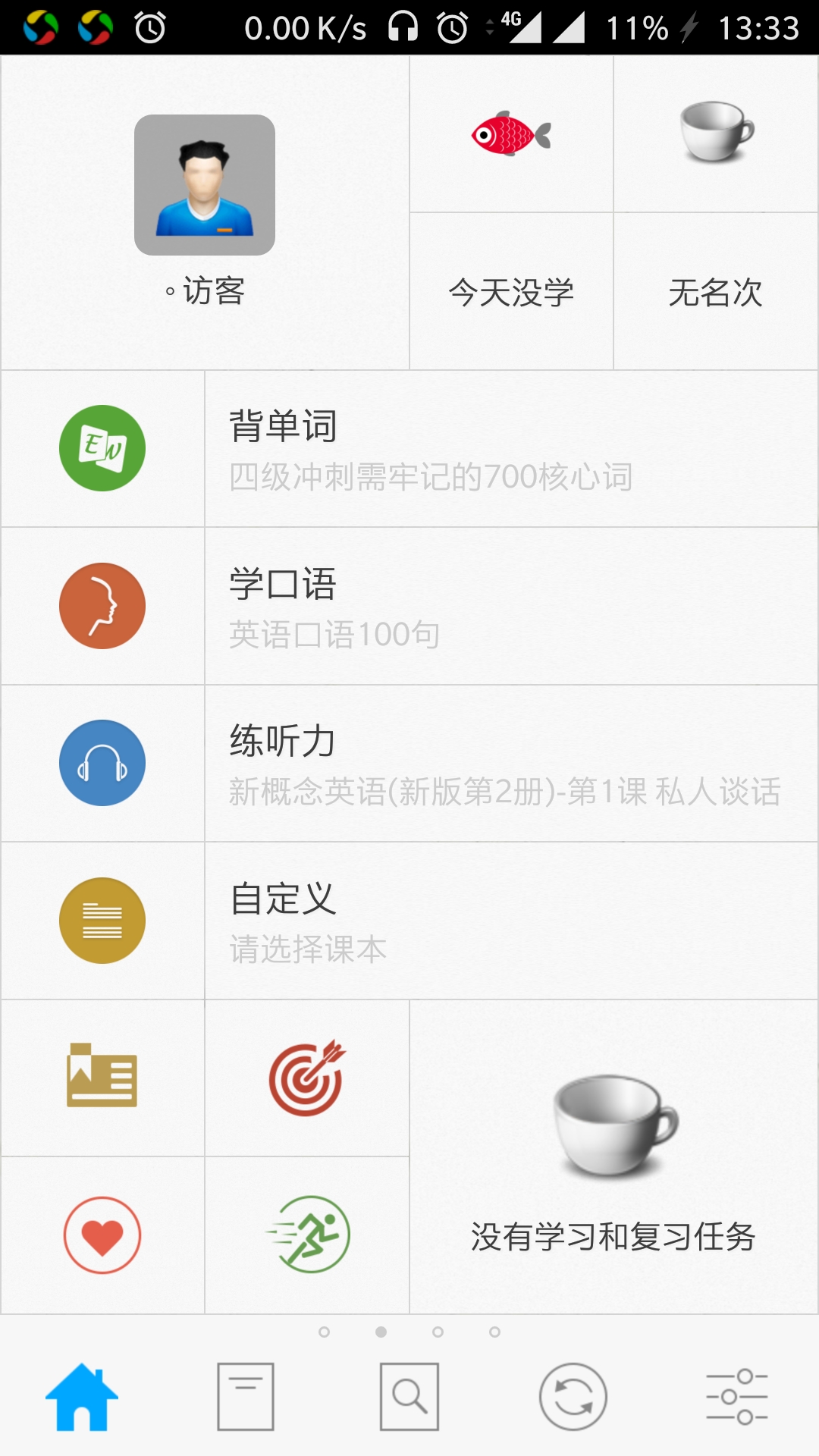Tap the red fish icon
Image resolution: width=819 pixels, height=1456 pixels.
coord(511,136)
